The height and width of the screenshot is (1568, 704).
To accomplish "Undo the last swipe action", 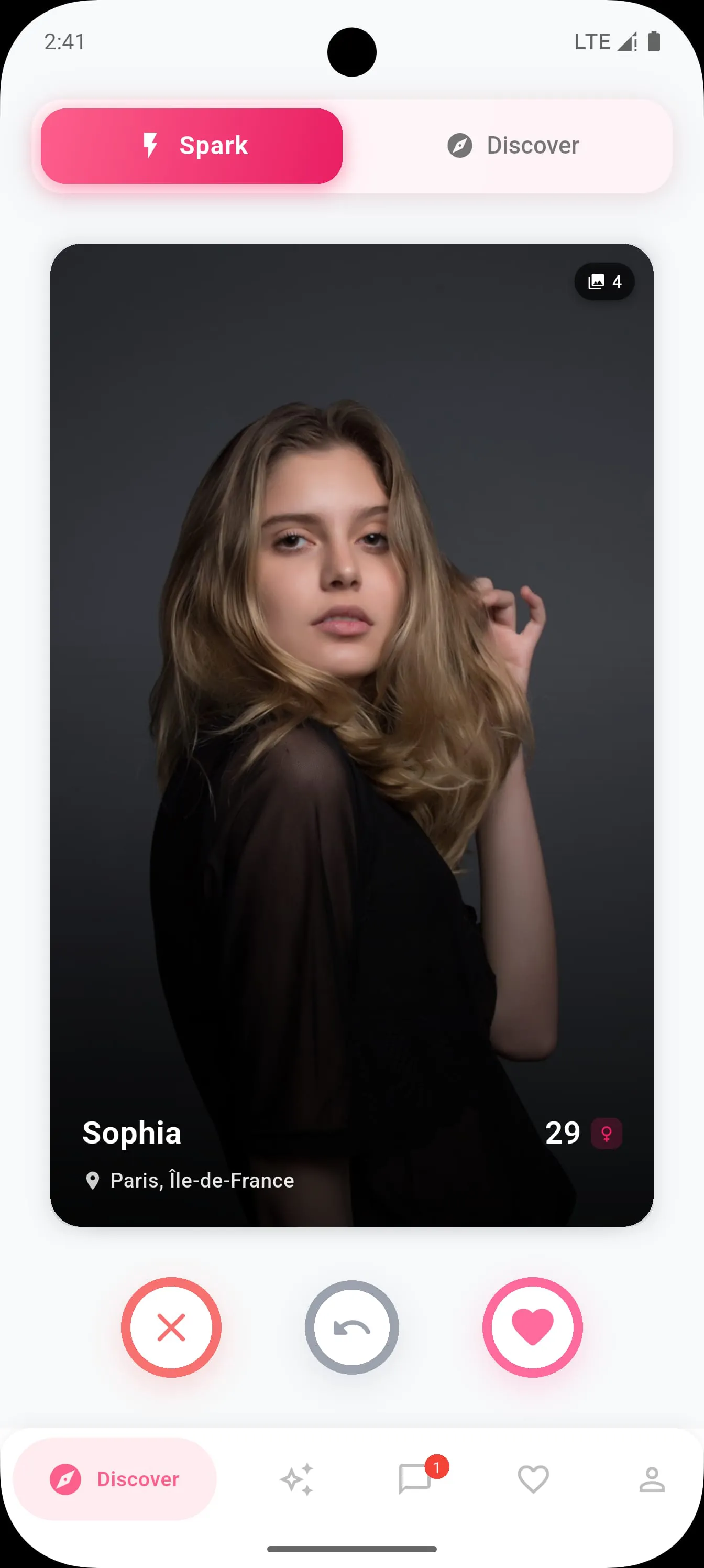I will pos(351,1327).
